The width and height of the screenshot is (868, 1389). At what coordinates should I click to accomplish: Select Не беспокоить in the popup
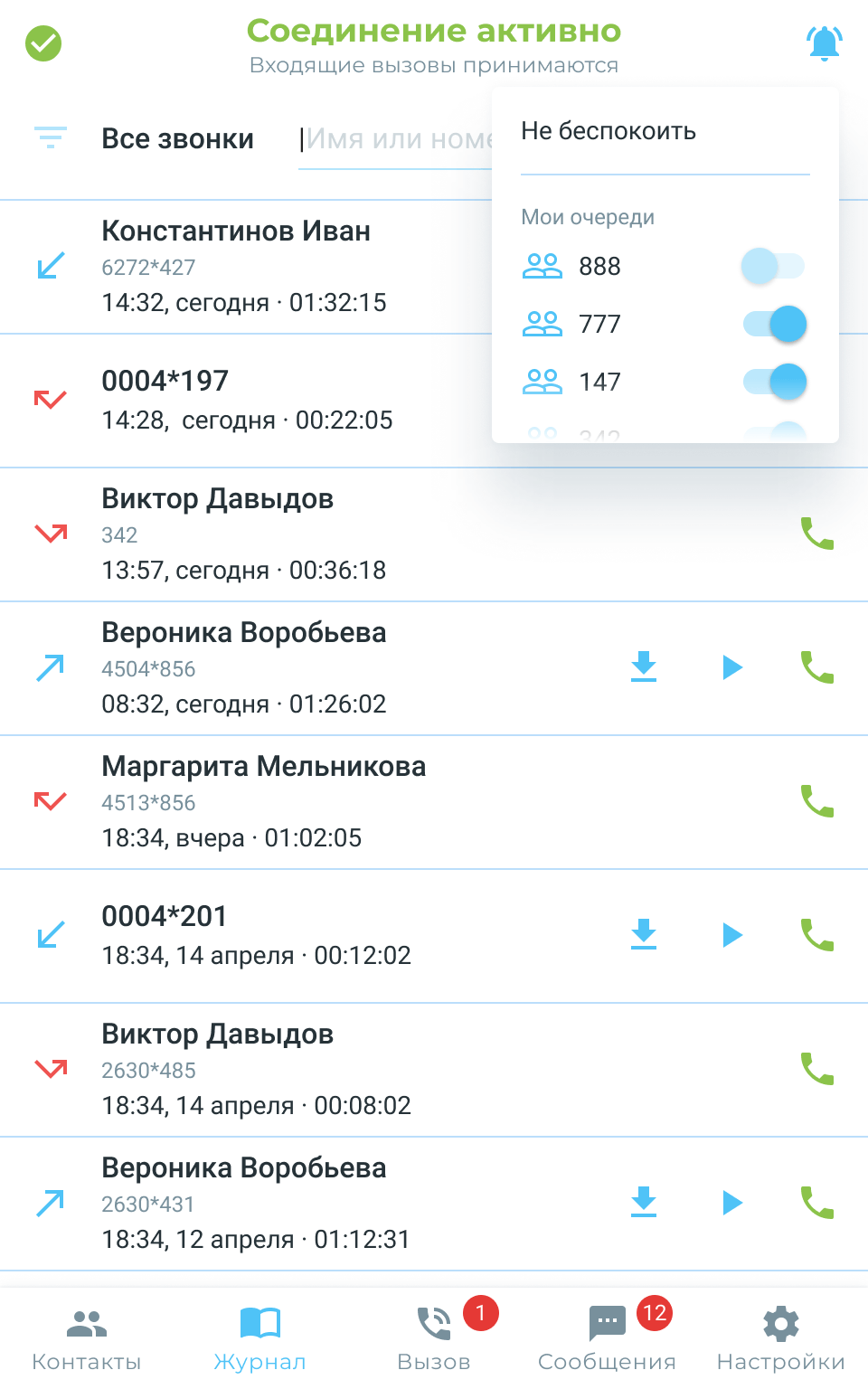click(609, 131)
